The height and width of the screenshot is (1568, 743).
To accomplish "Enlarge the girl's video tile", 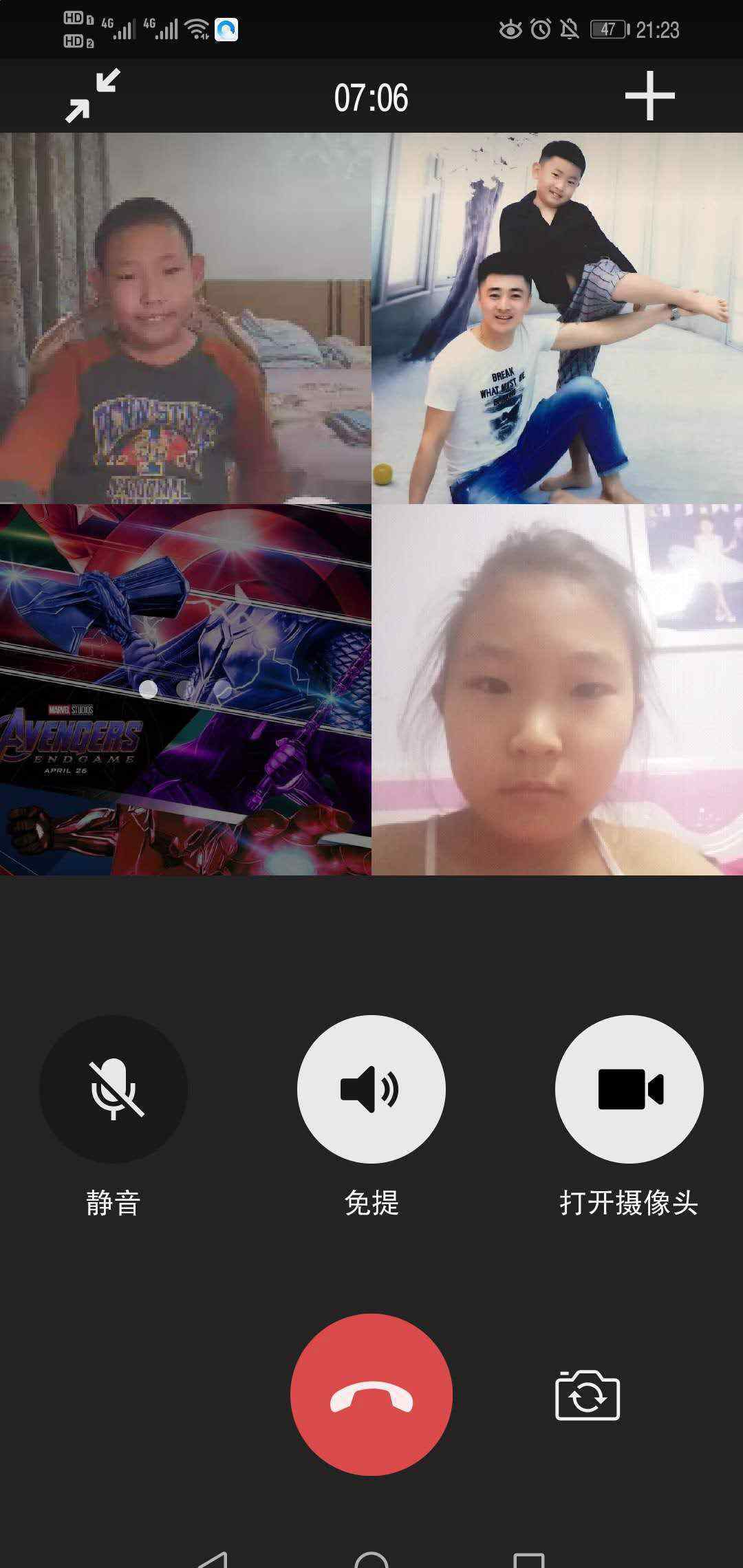I will click(x=557, y=690).
